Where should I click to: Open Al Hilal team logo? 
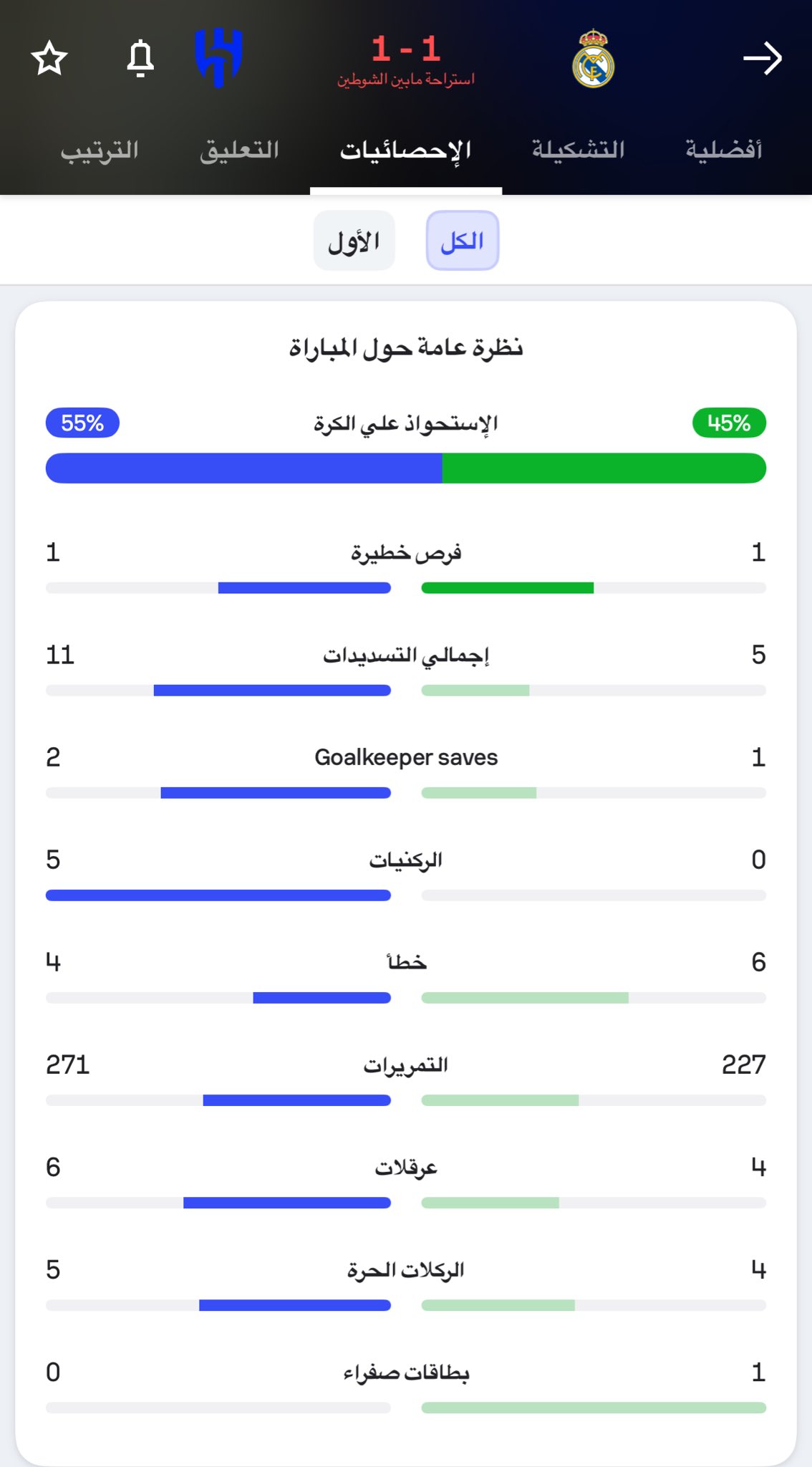(x=219, y=57)
